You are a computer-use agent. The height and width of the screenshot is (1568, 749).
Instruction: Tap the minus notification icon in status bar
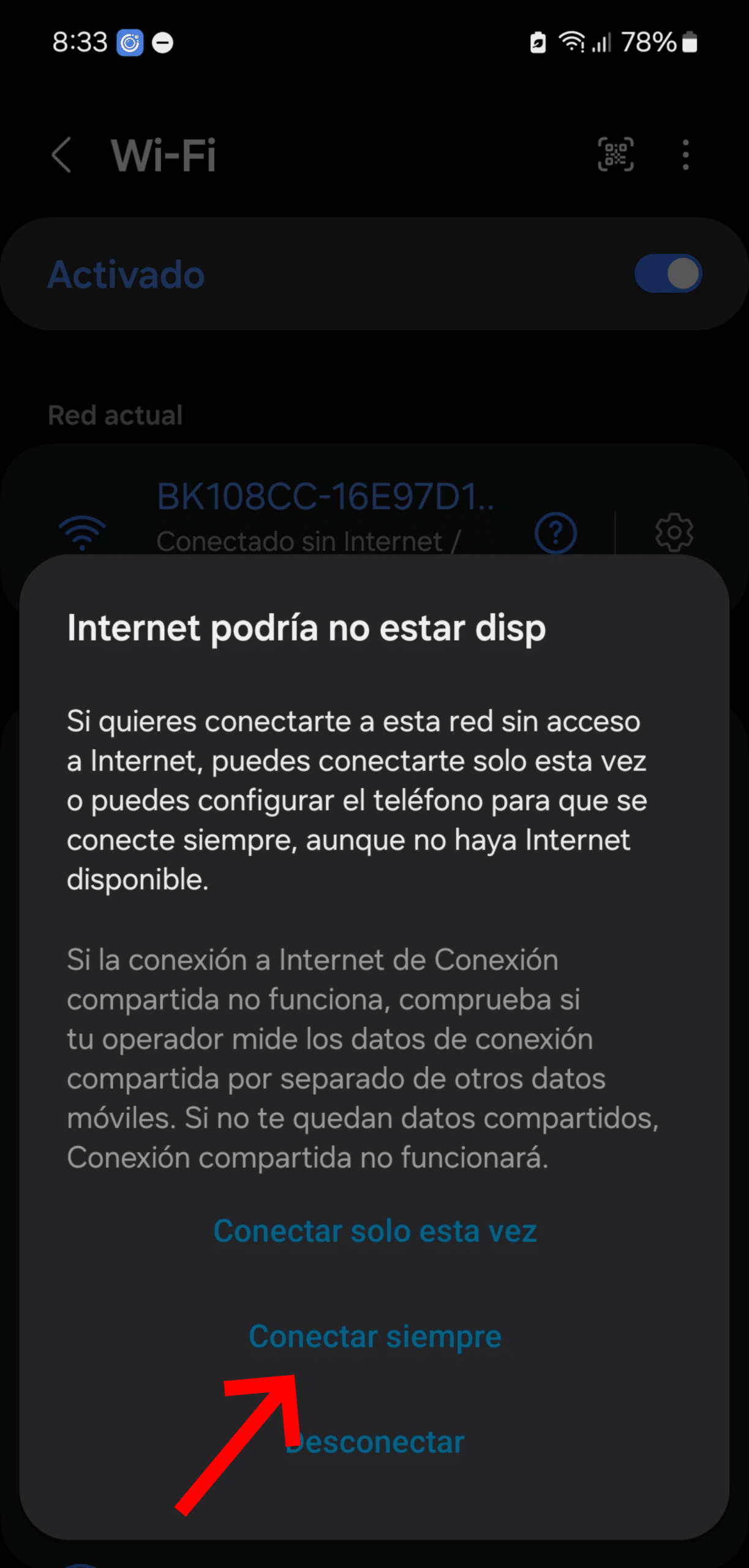(x=161, y=42)
